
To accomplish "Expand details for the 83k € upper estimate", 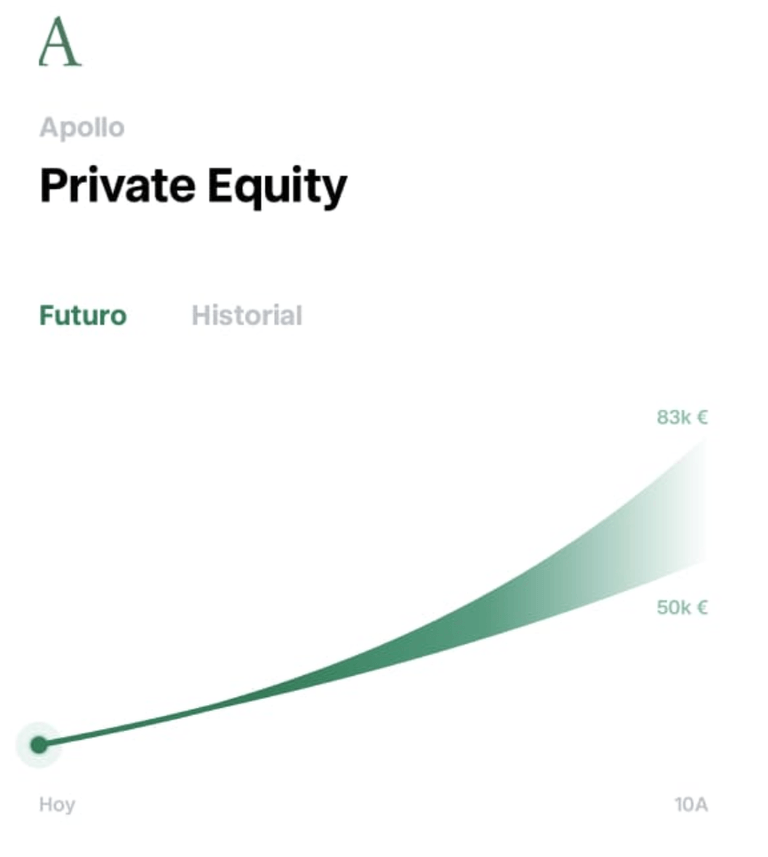I will coord(682,418).
